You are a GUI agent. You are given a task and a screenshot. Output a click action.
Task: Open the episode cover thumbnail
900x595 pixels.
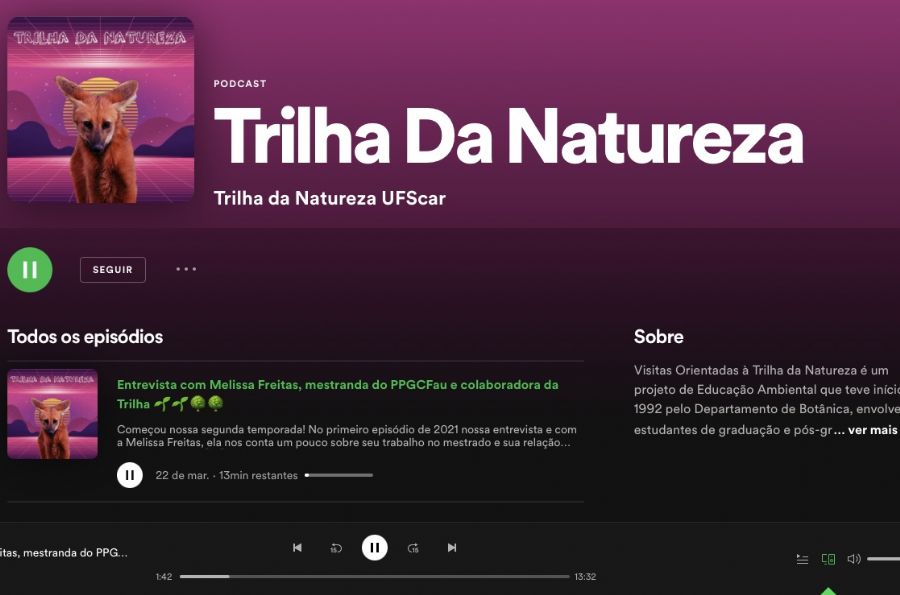(x=52, y=414)
